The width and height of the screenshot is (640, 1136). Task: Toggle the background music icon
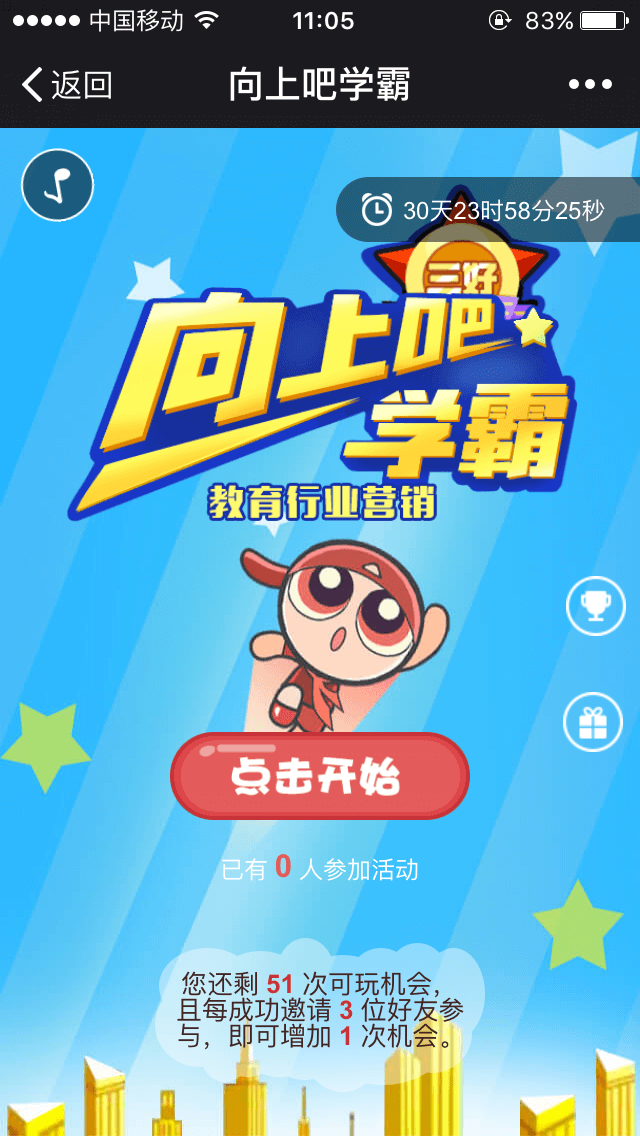pyautogui.click(x=58, y=185)
